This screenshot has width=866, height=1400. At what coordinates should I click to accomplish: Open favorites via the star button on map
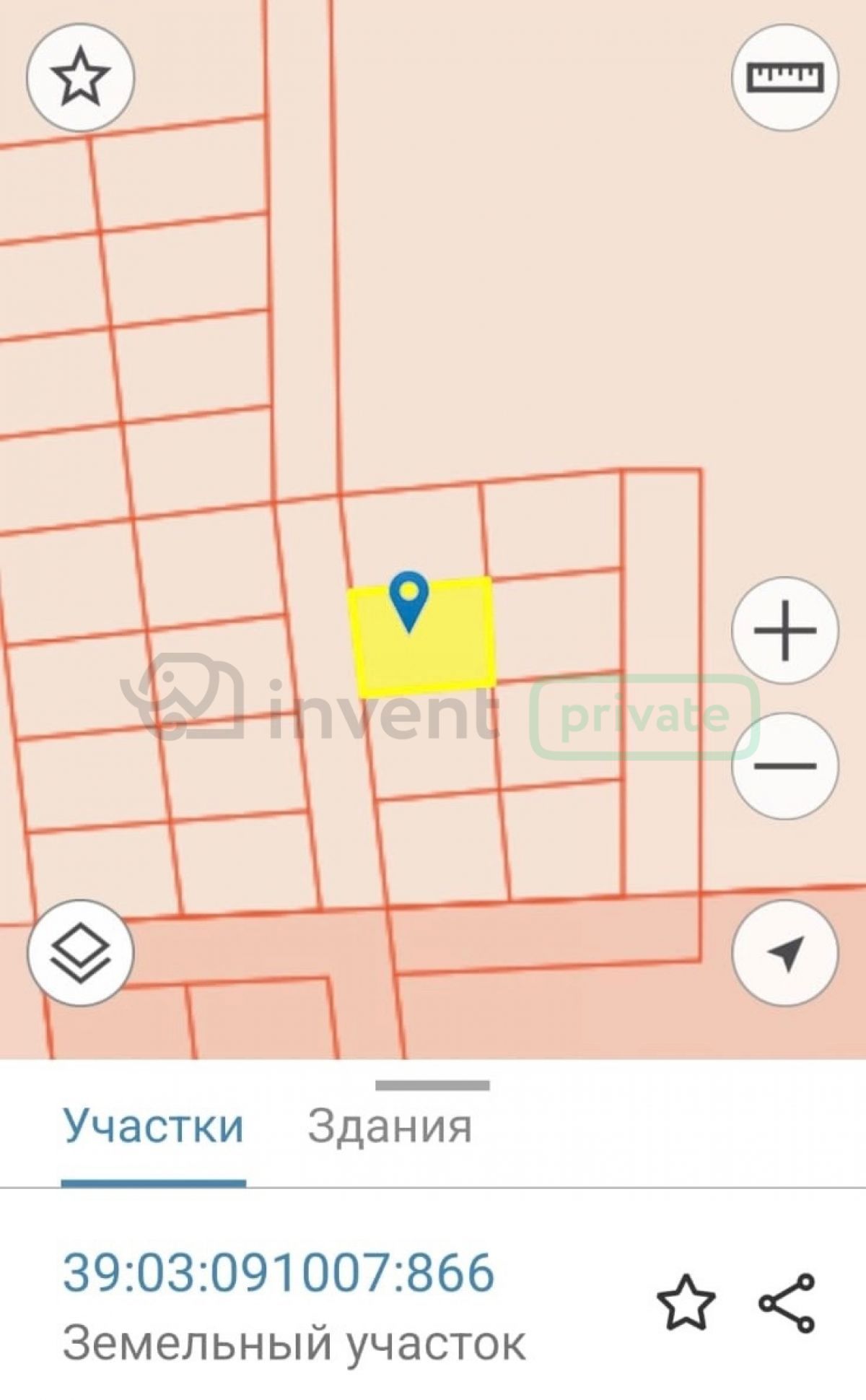point(80,76)
